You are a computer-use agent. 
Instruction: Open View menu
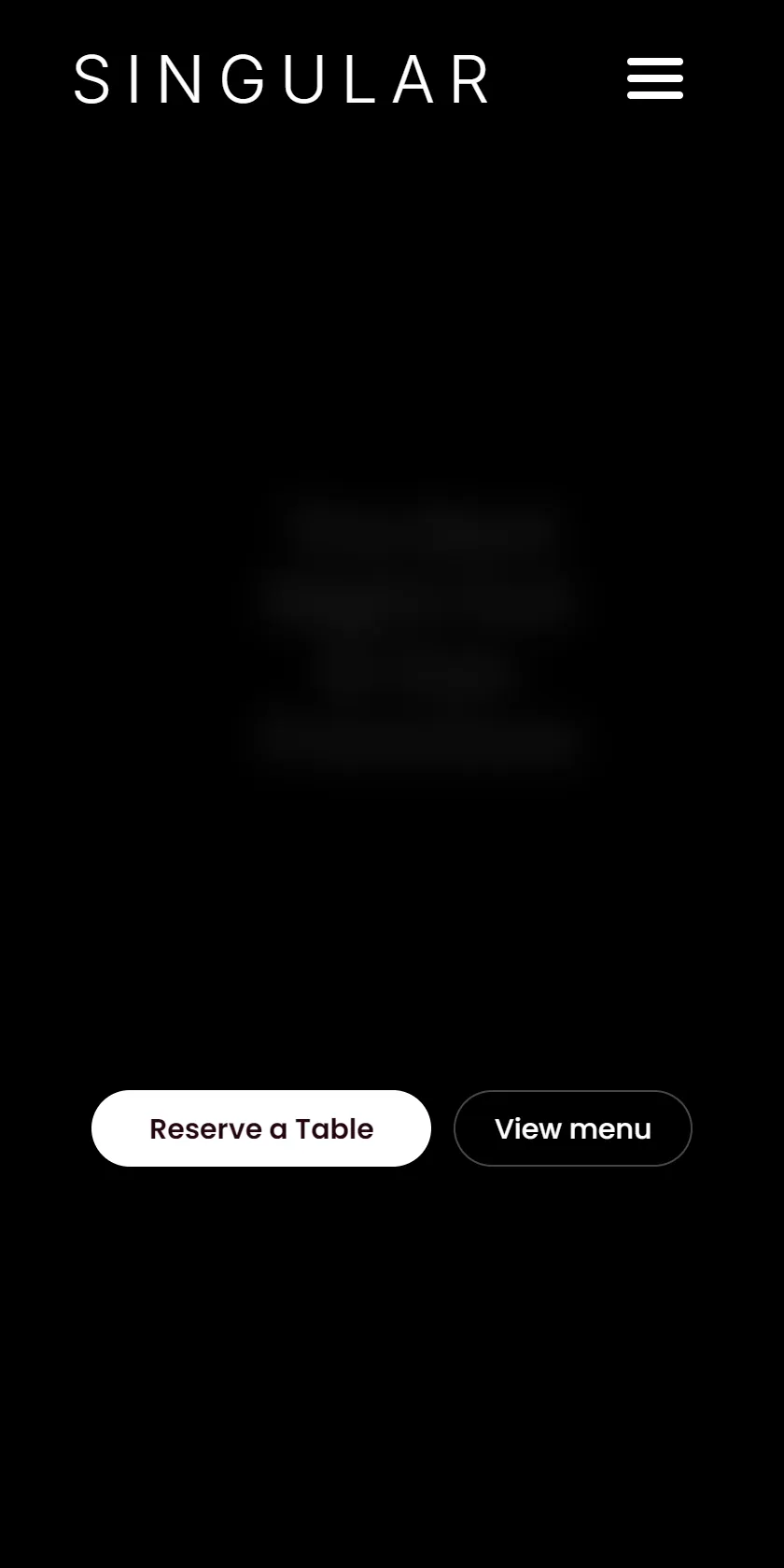[x=573, y=1128]
